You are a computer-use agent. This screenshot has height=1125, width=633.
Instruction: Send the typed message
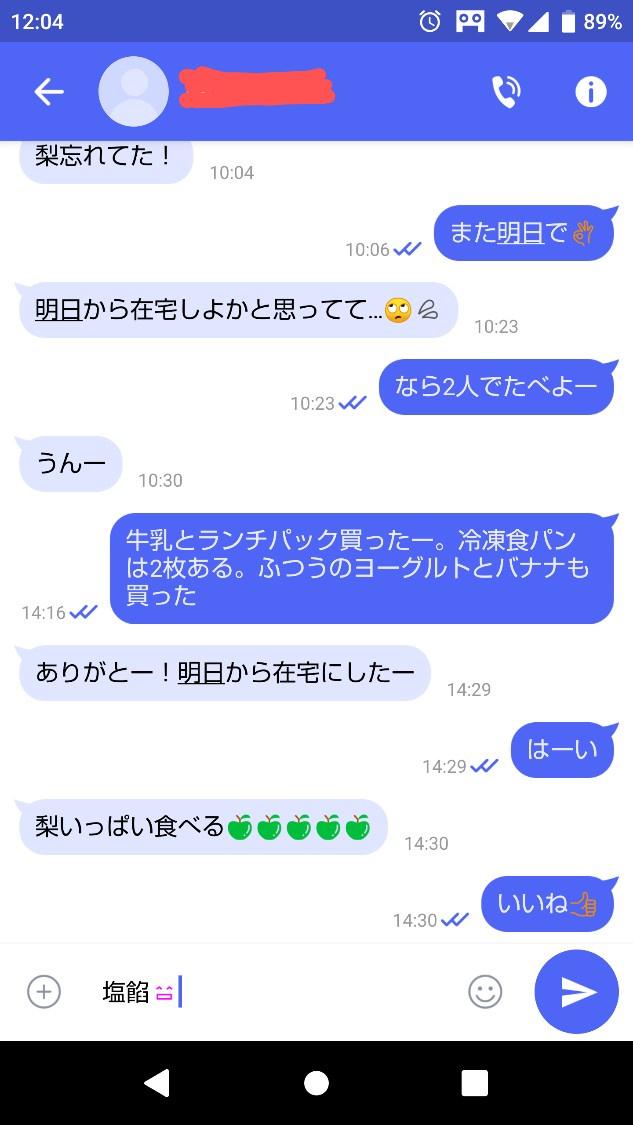pyautogui.click(x=576, y=992)
